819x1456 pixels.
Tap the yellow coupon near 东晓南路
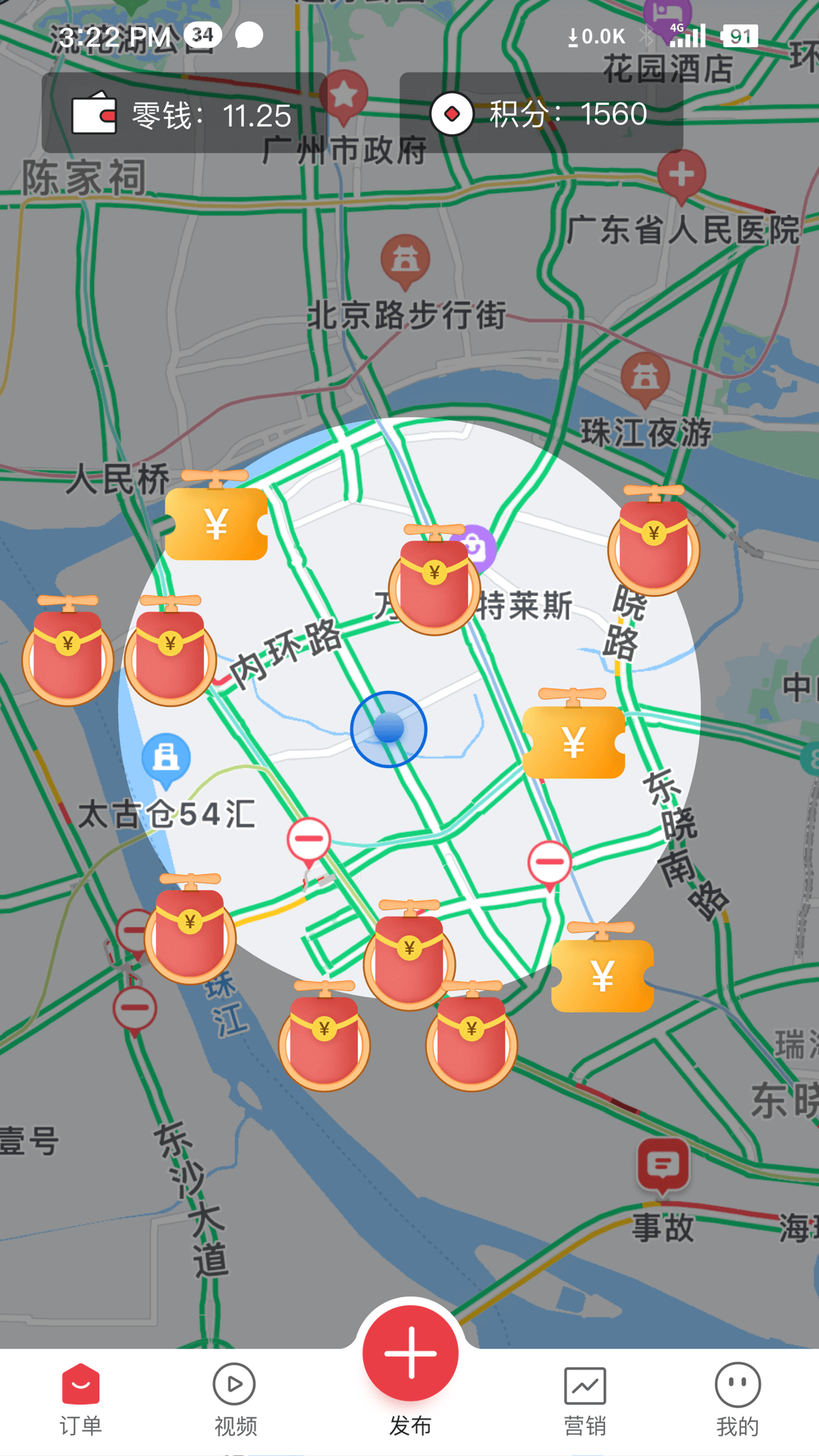574,734
